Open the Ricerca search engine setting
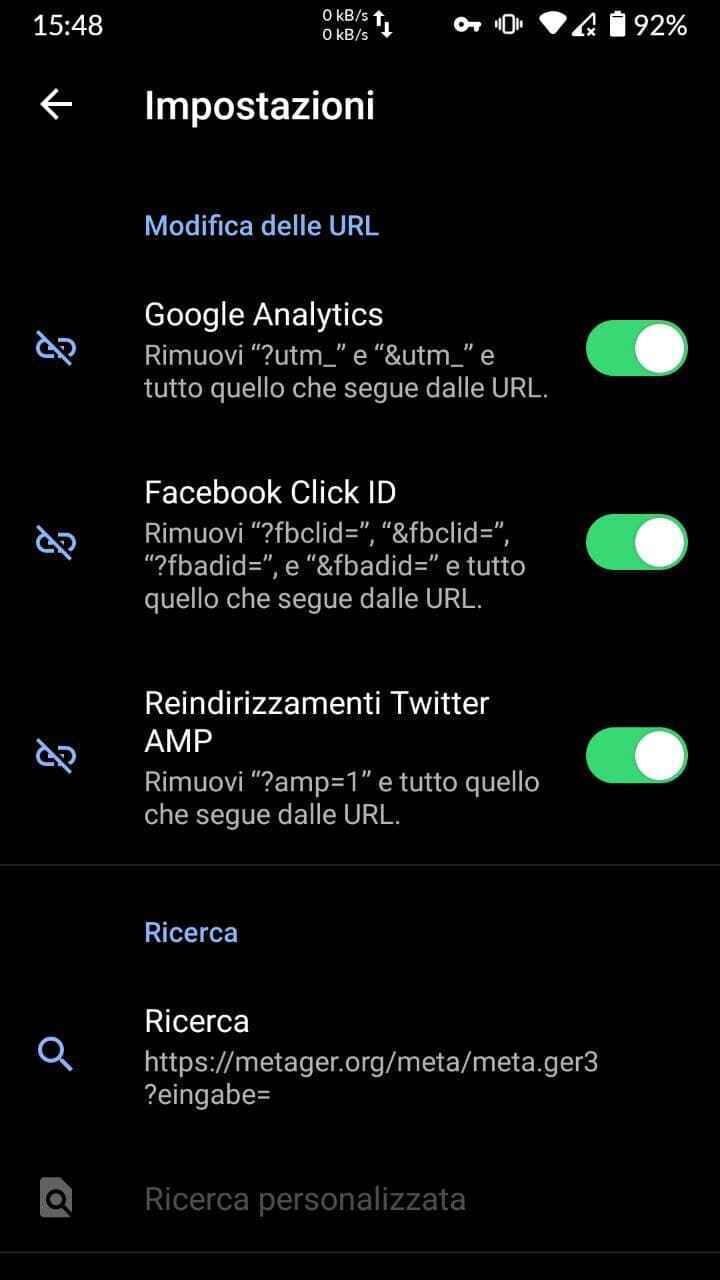 point(370,1055)
